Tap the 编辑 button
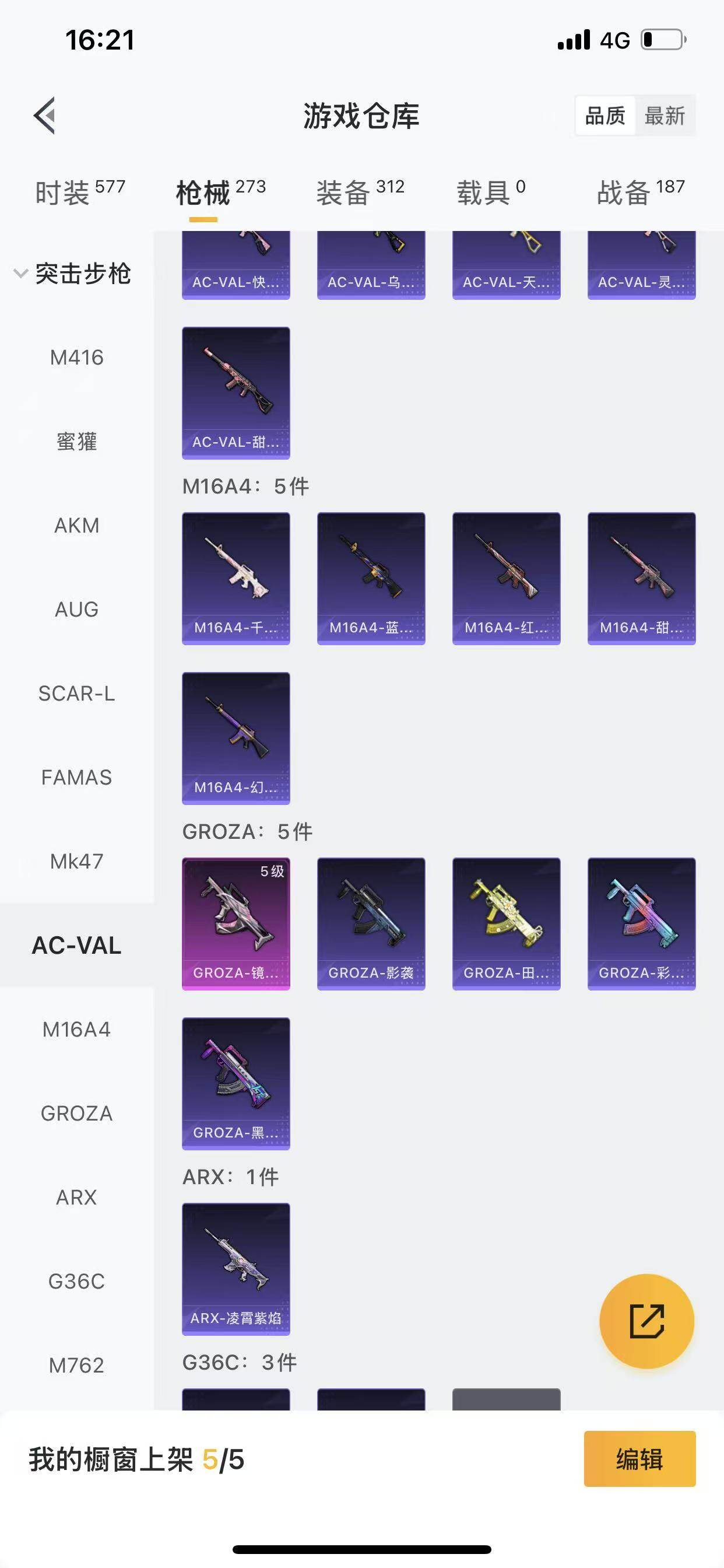The height and width of the screenshot is (1568, 724). (639, 1459)
